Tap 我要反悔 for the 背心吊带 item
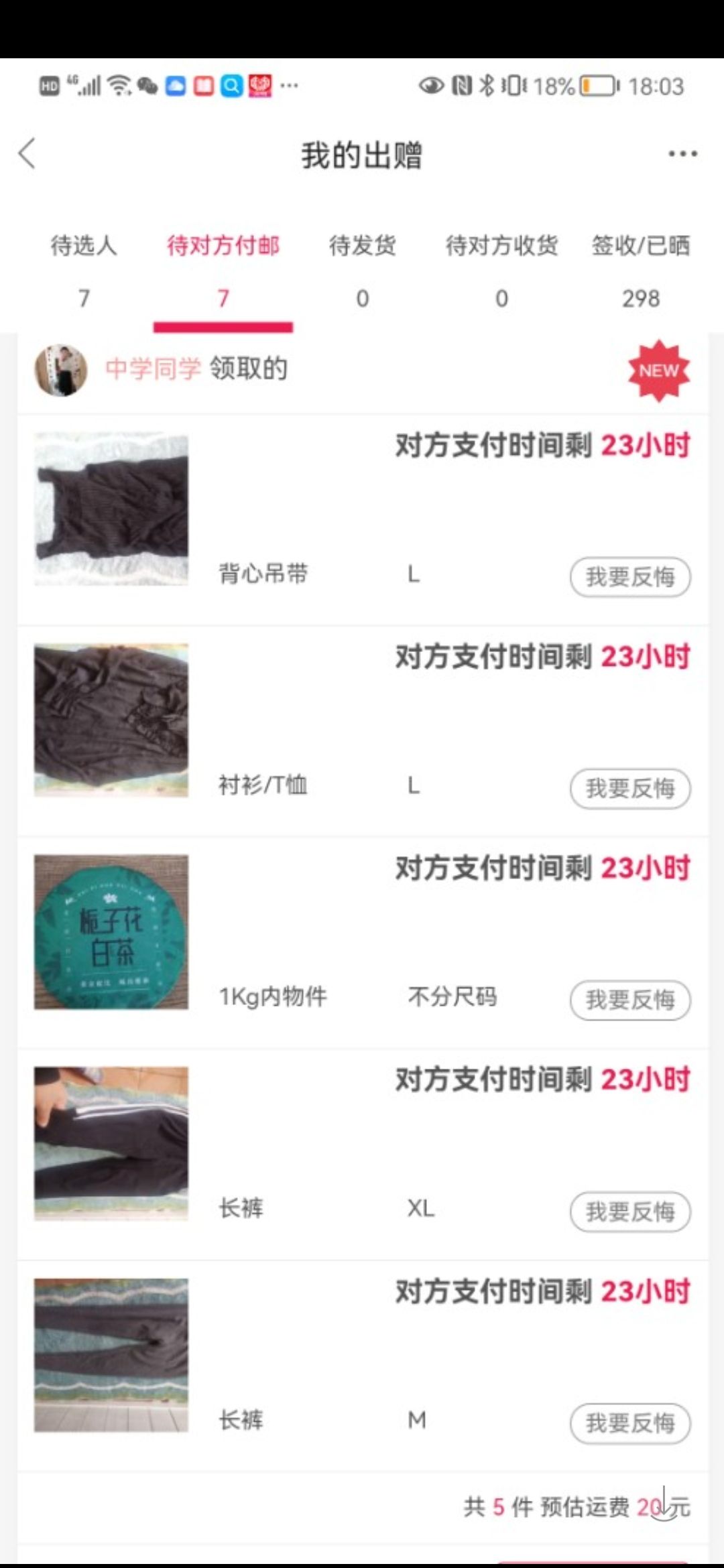724x1568 pixels. click(x=630, y=577)
